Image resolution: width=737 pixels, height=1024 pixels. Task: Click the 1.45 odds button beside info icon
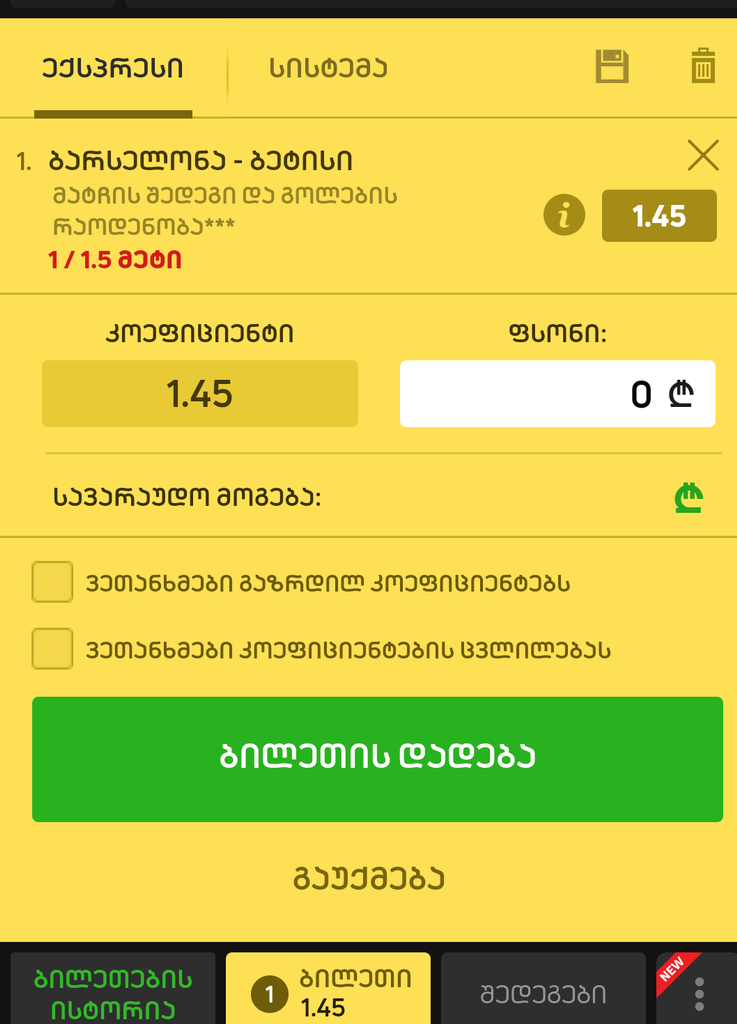point(659,215)
